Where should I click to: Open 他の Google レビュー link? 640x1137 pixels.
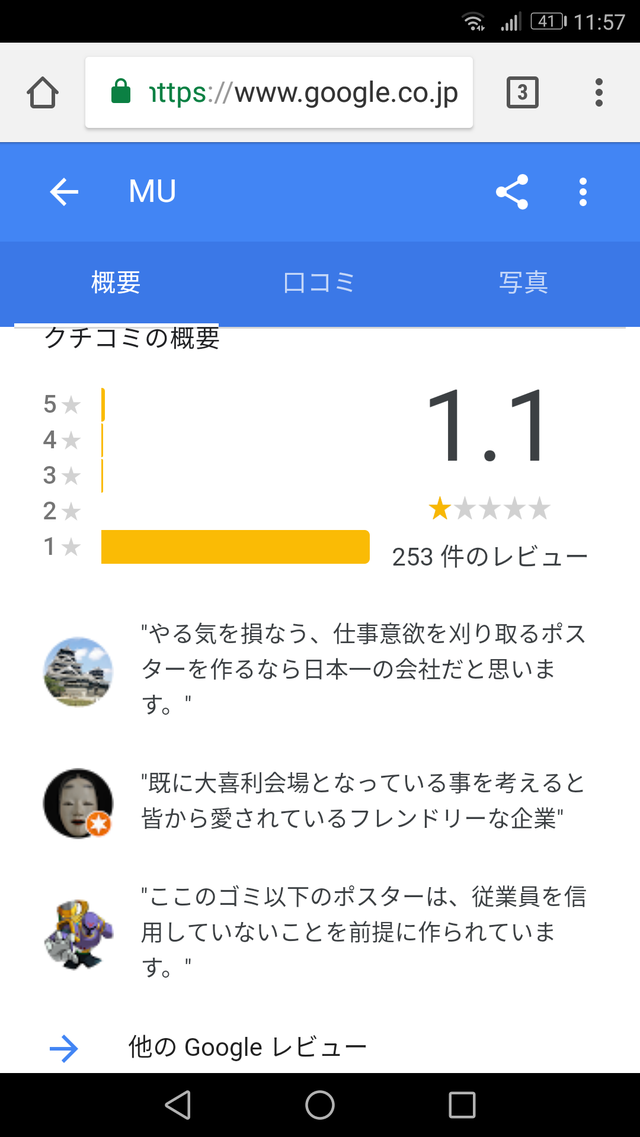point(246,1047)
